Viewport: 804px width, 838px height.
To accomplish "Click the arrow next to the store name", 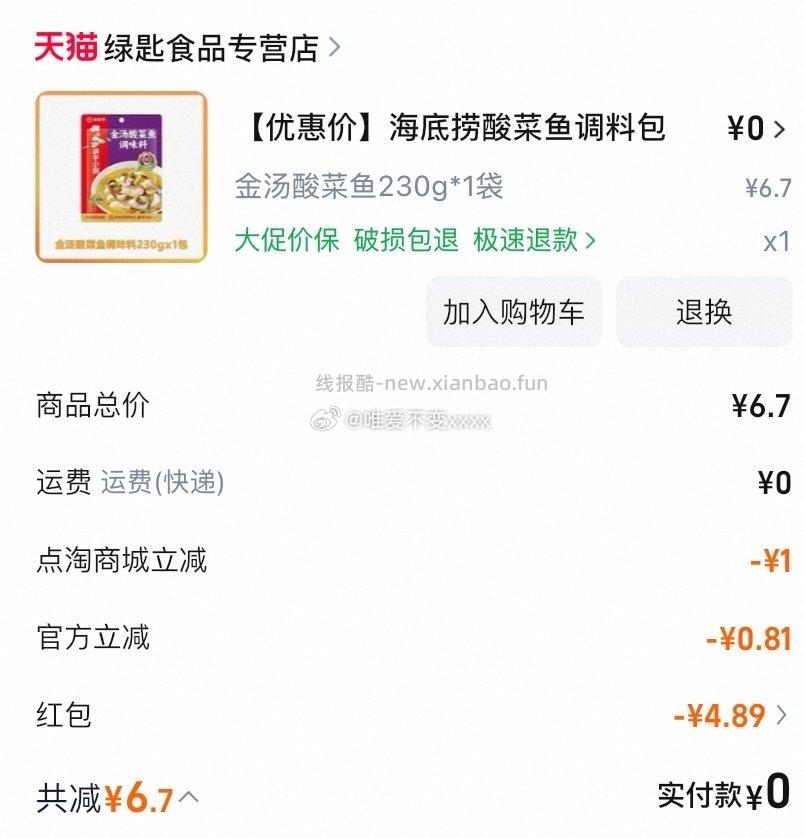I will coord(337,46).
